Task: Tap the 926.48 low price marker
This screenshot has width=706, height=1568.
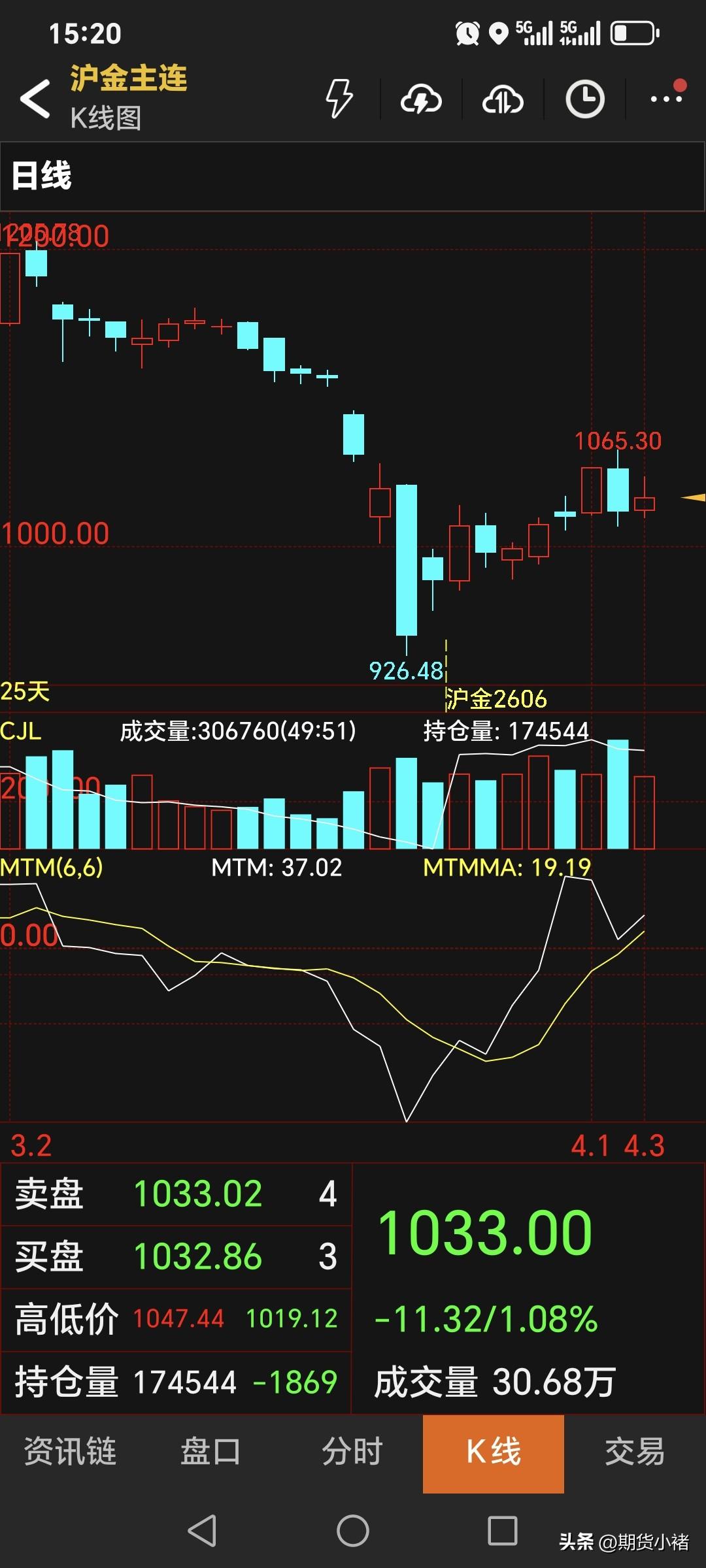Action: pyautogui.click(x=407, y=670)
